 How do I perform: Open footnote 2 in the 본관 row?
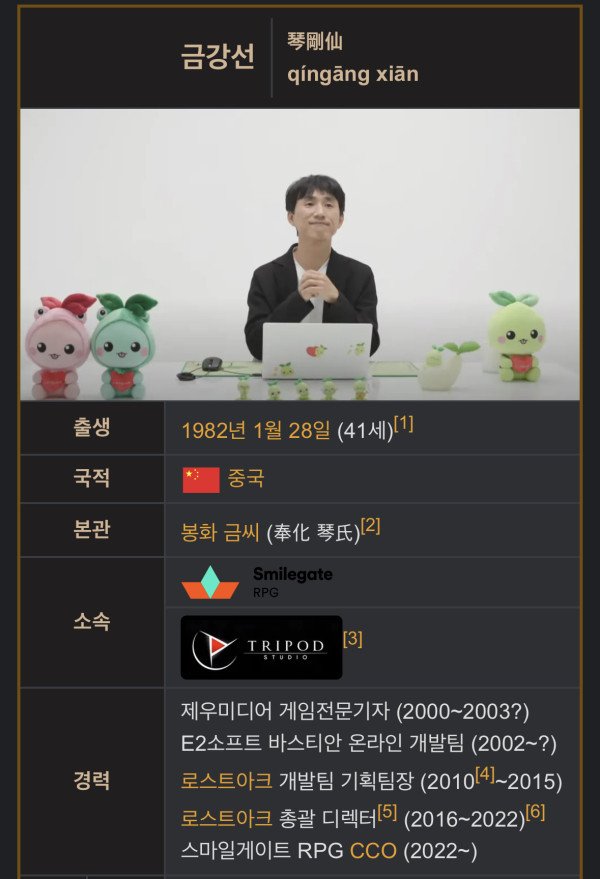point(370,526)
